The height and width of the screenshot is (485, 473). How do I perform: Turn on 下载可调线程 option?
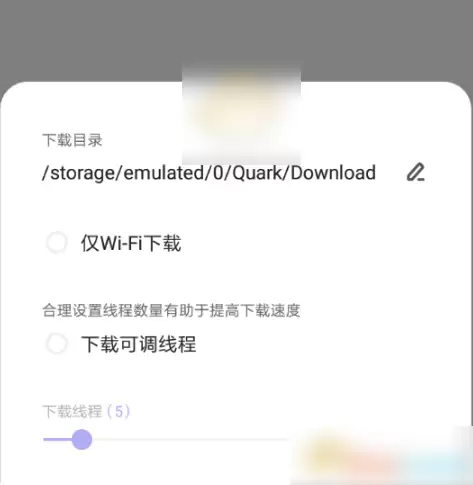[57, 343]
